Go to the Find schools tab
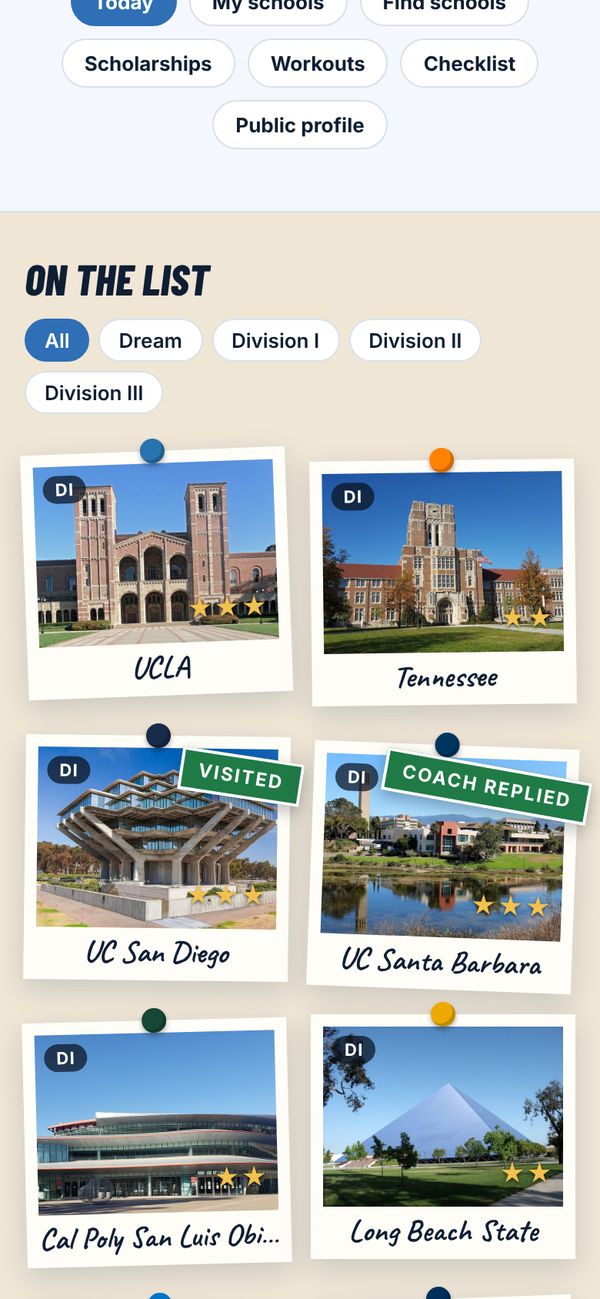 (444, 8)
